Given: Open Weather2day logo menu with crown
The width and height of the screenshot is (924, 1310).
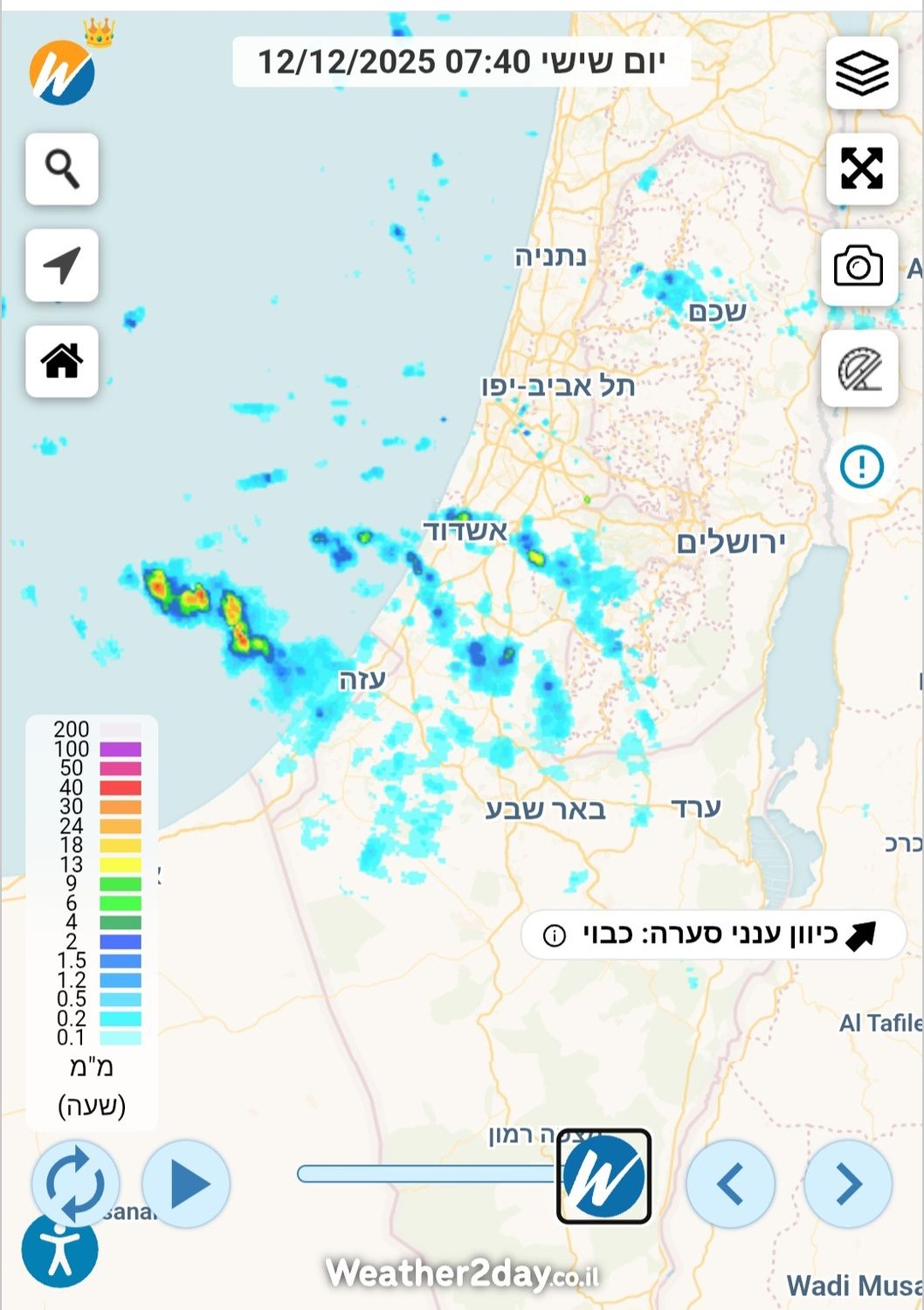Looking at the screenshot, I should click(x=64, y=72).
